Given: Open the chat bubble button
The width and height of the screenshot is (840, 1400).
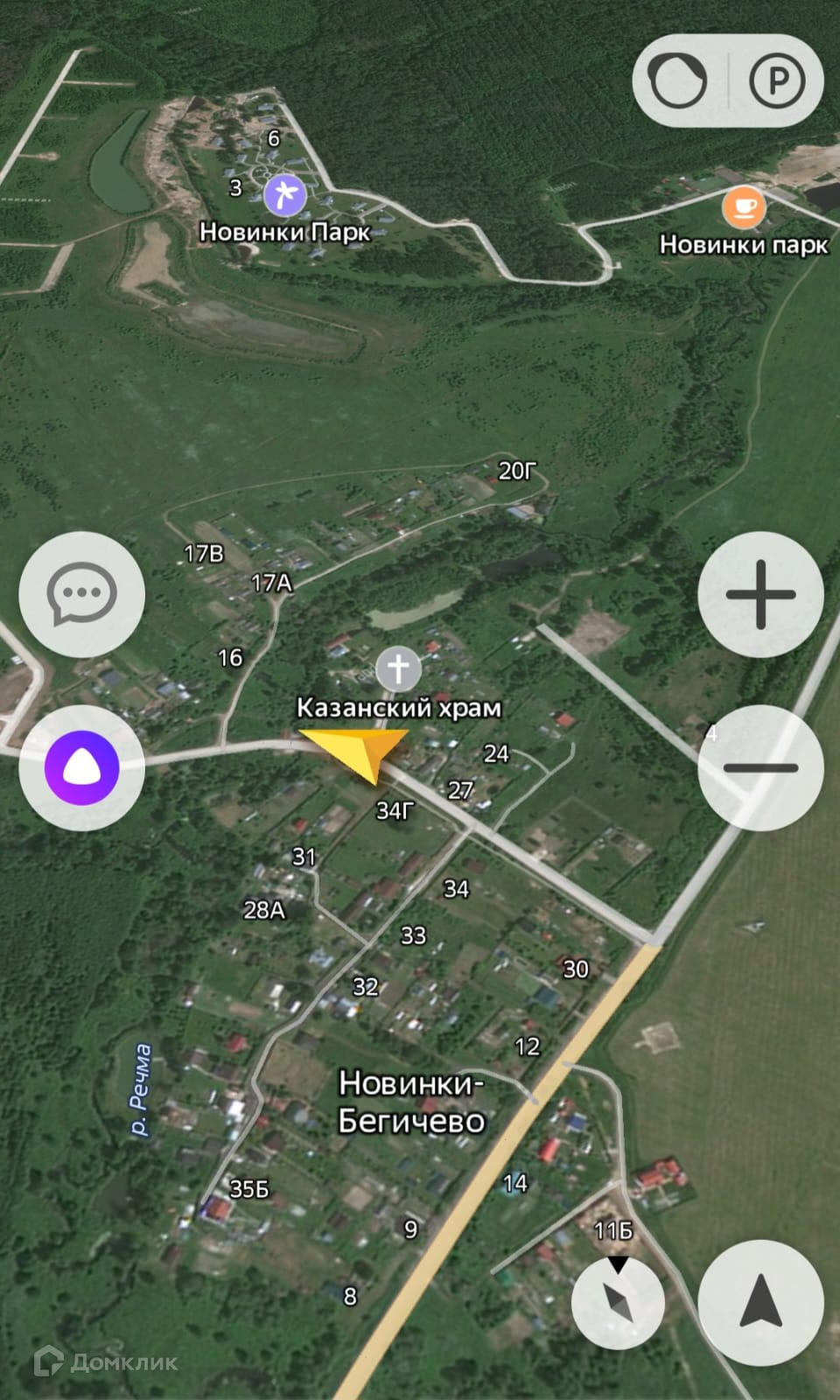Looking at the screenshot, I should (81, 594).
